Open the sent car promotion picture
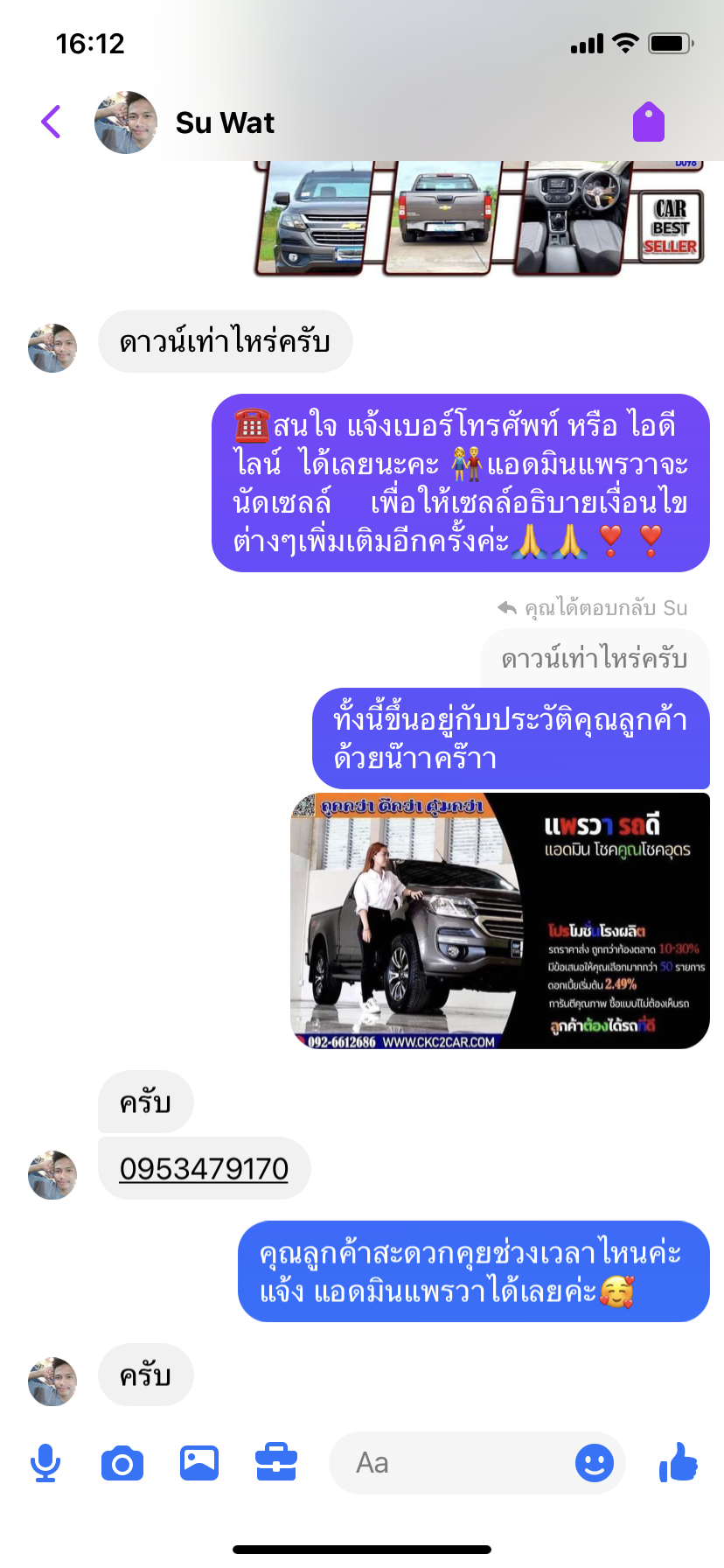Screen dimensions: 724x1568 [499, 920]
